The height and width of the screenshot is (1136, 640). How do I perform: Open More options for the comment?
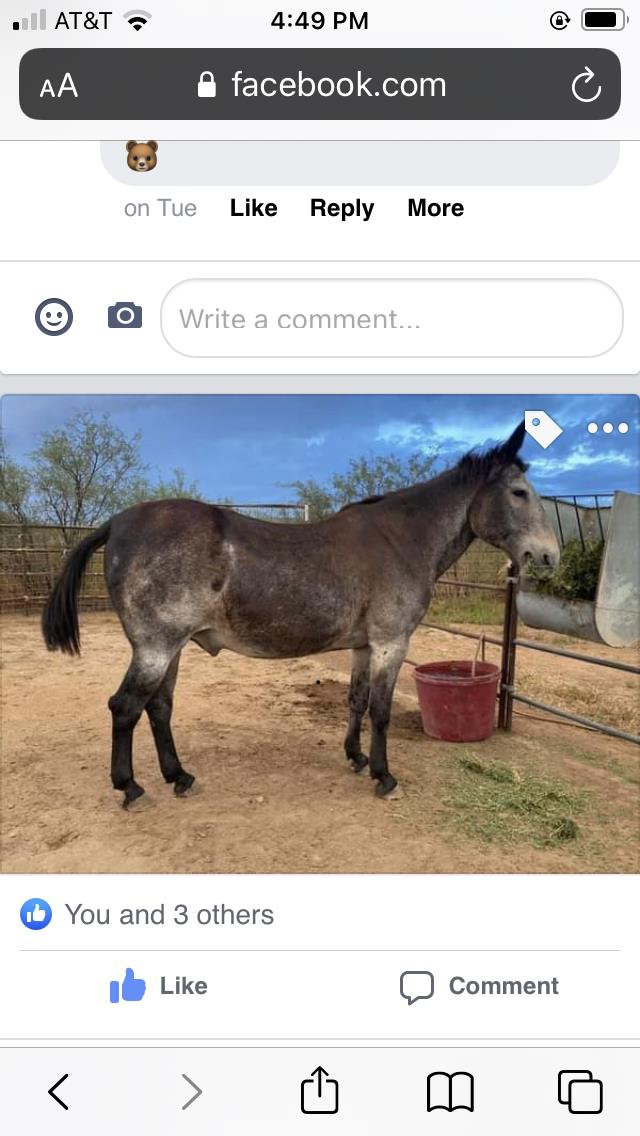435,208
